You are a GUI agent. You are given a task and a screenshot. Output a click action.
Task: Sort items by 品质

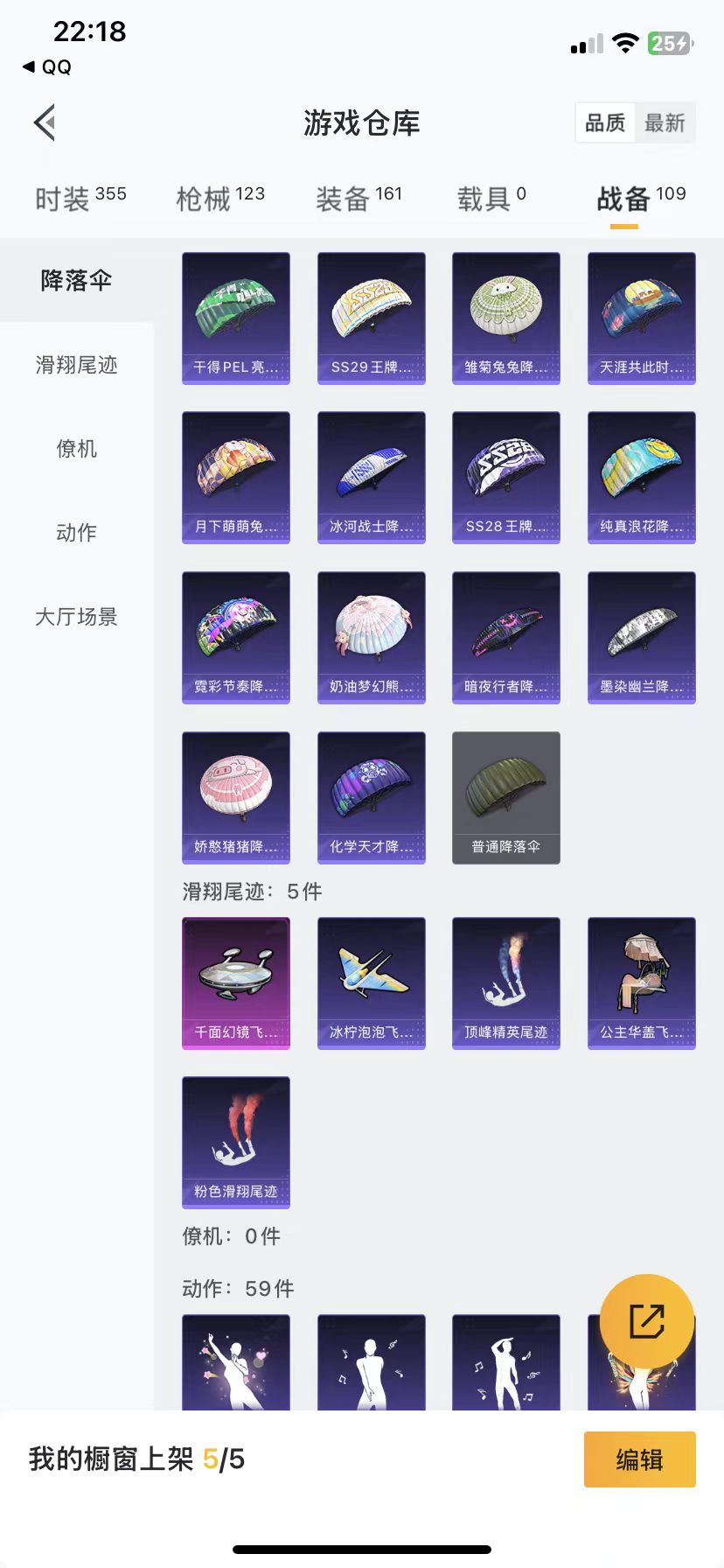[605, 123]
